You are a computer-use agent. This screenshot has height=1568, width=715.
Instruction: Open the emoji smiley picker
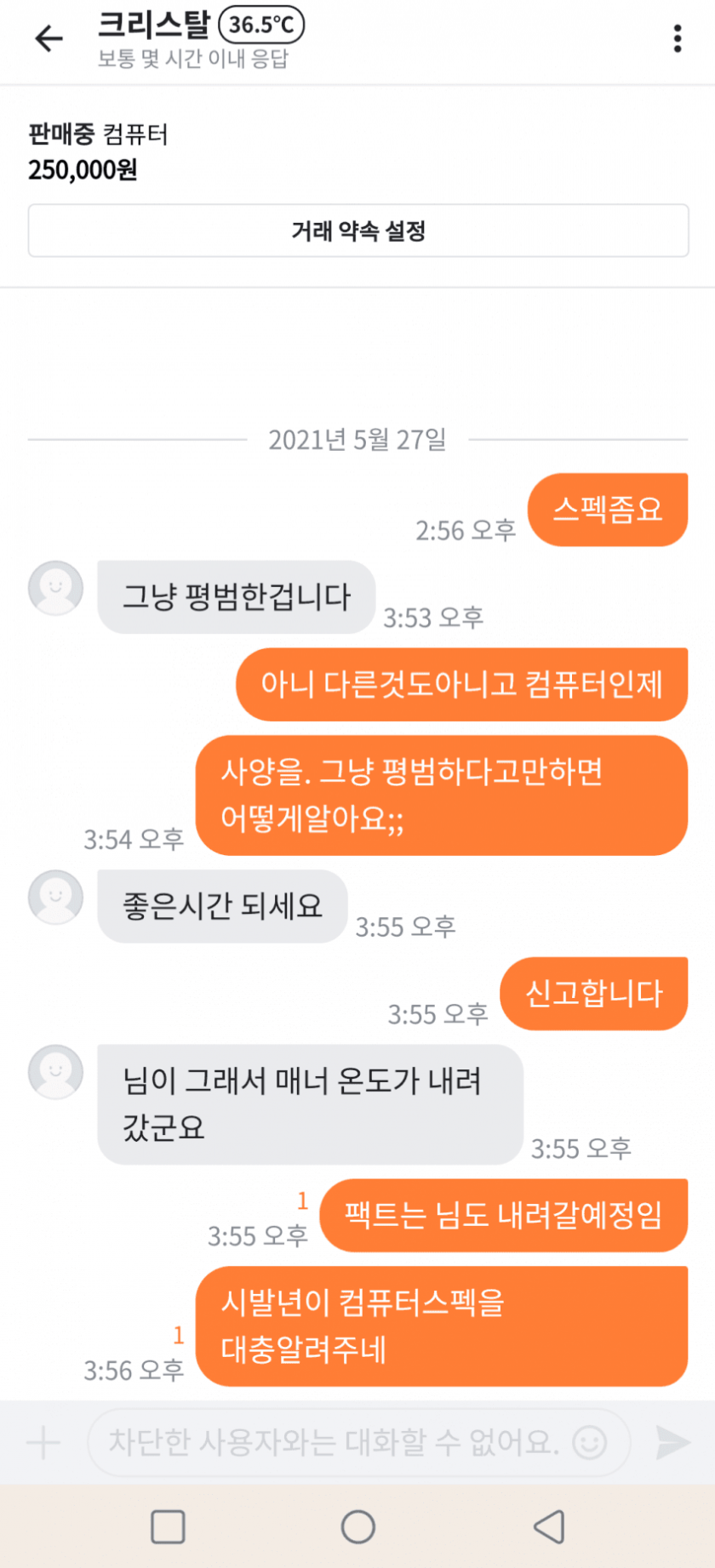tap(590, 1443)
